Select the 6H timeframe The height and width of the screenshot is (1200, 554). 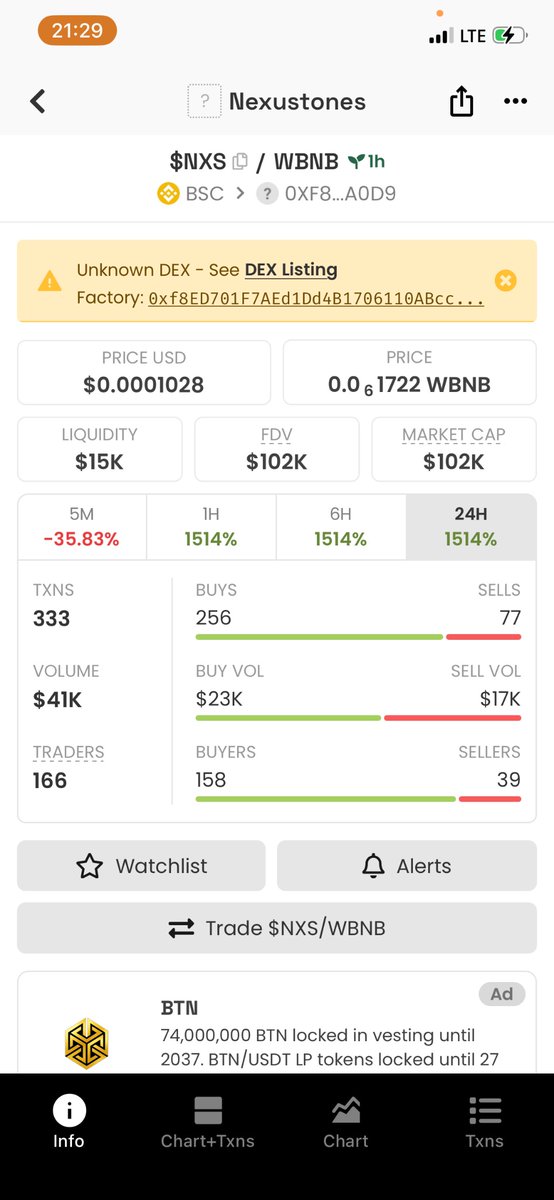340,527
